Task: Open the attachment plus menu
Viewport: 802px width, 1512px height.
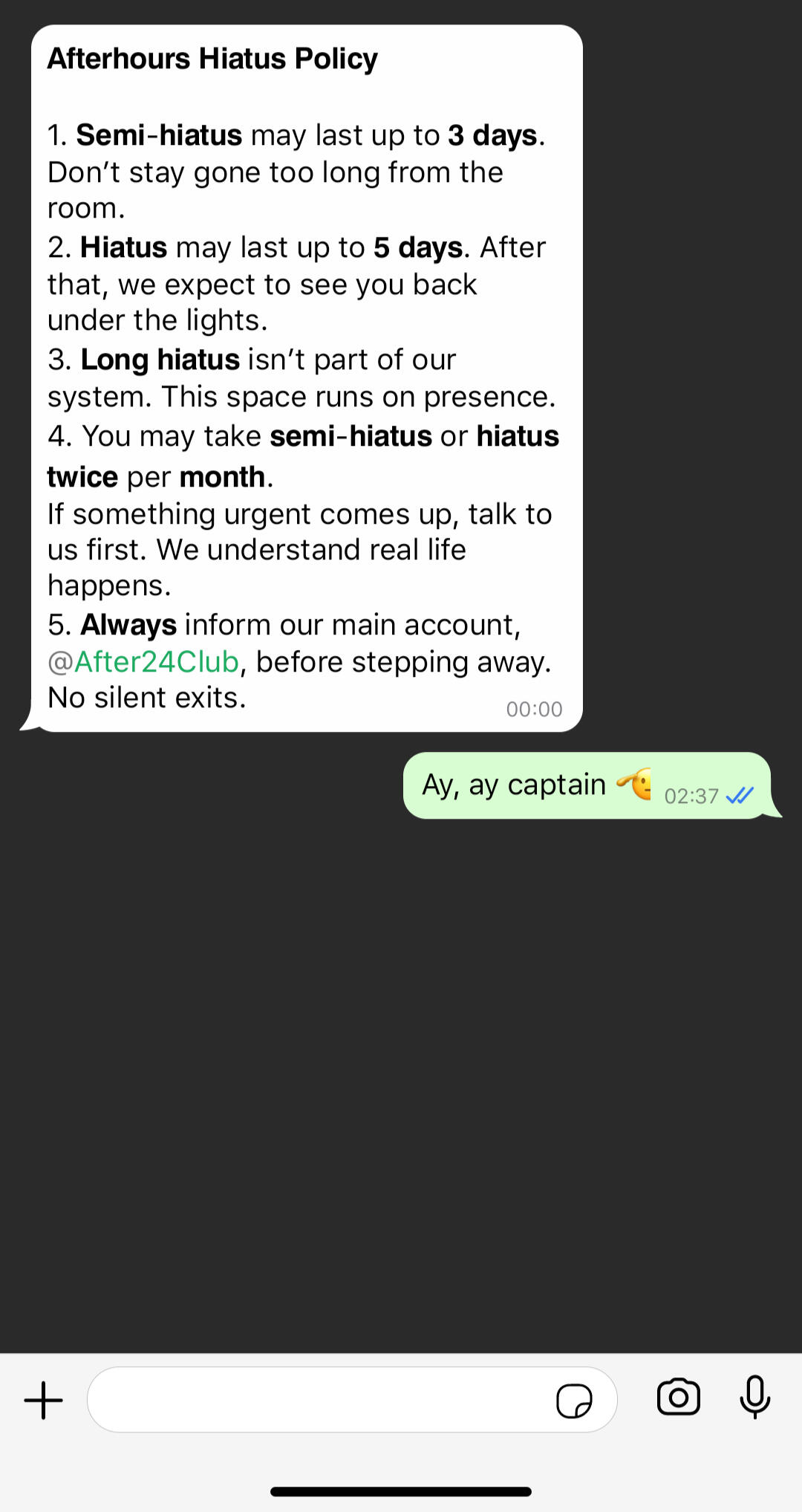Action: 44,1401
